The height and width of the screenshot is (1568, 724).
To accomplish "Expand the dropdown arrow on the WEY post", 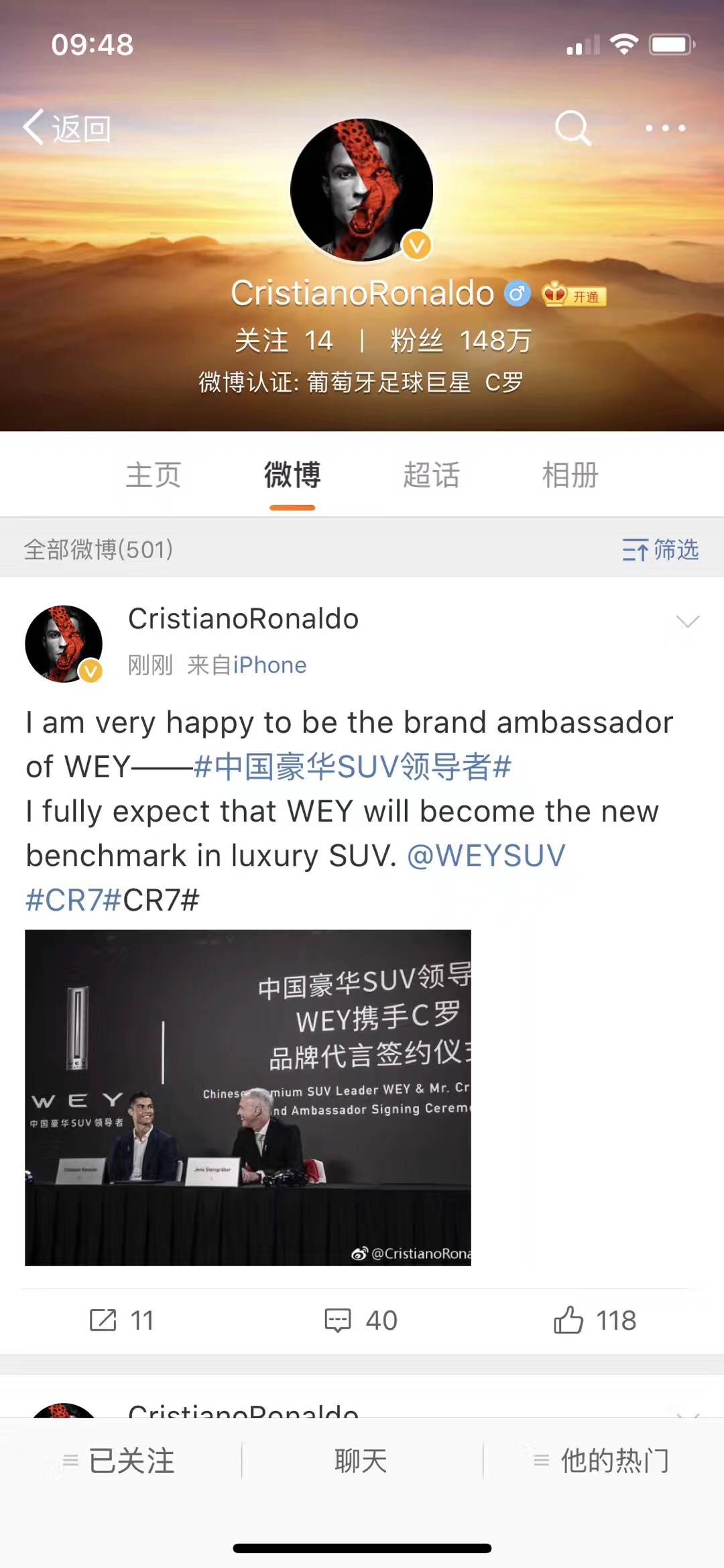I will 687,622.
